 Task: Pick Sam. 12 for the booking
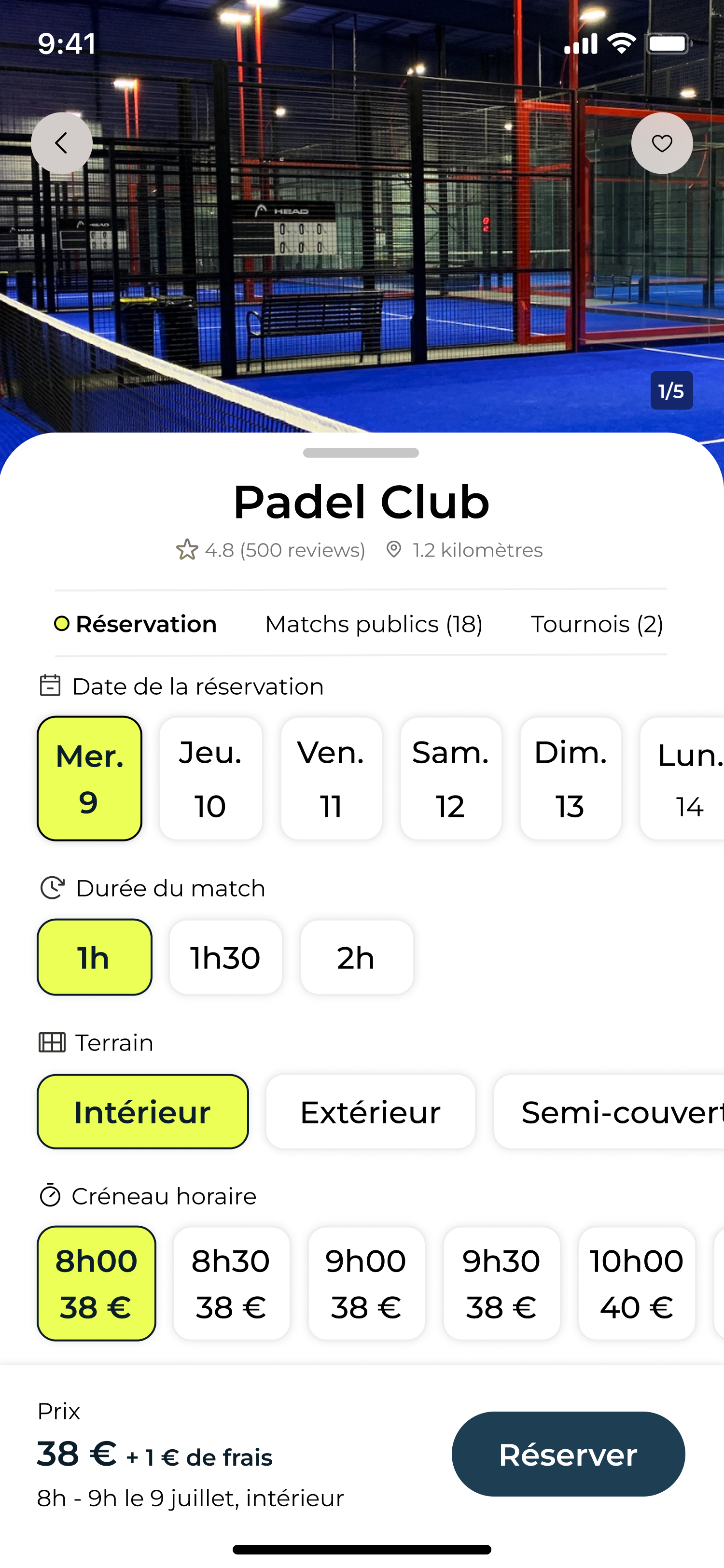[451, 779]
